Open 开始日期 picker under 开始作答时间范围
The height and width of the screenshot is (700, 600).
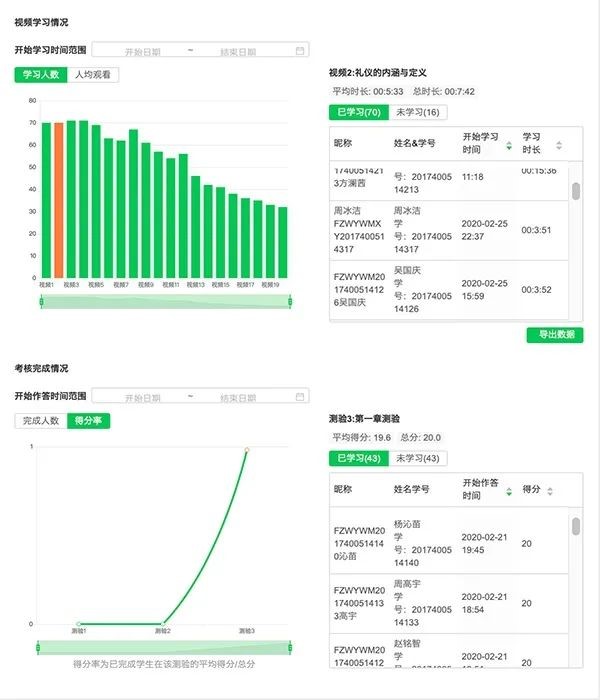(142, 397)
